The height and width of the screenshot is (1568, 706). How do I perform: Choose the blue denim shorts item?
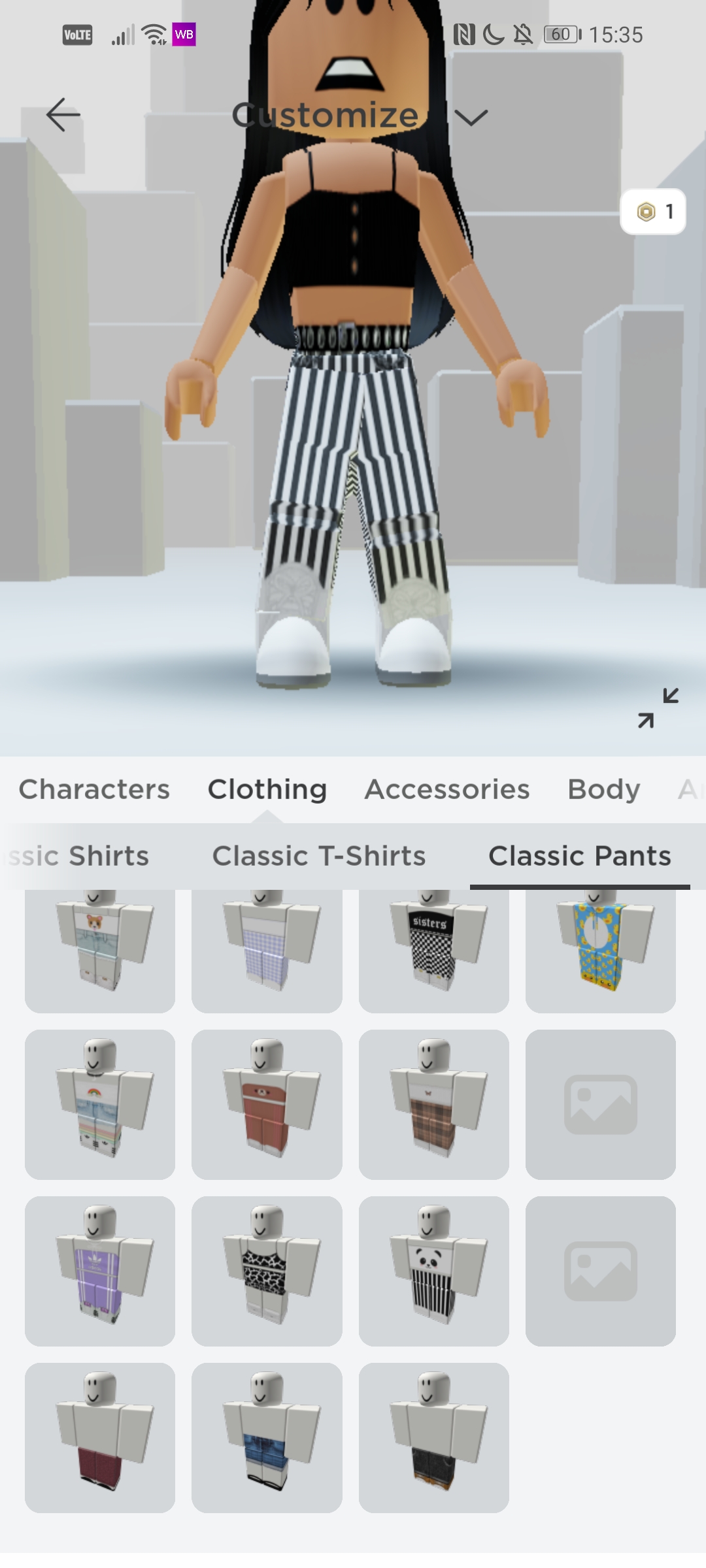point(267,1437)
